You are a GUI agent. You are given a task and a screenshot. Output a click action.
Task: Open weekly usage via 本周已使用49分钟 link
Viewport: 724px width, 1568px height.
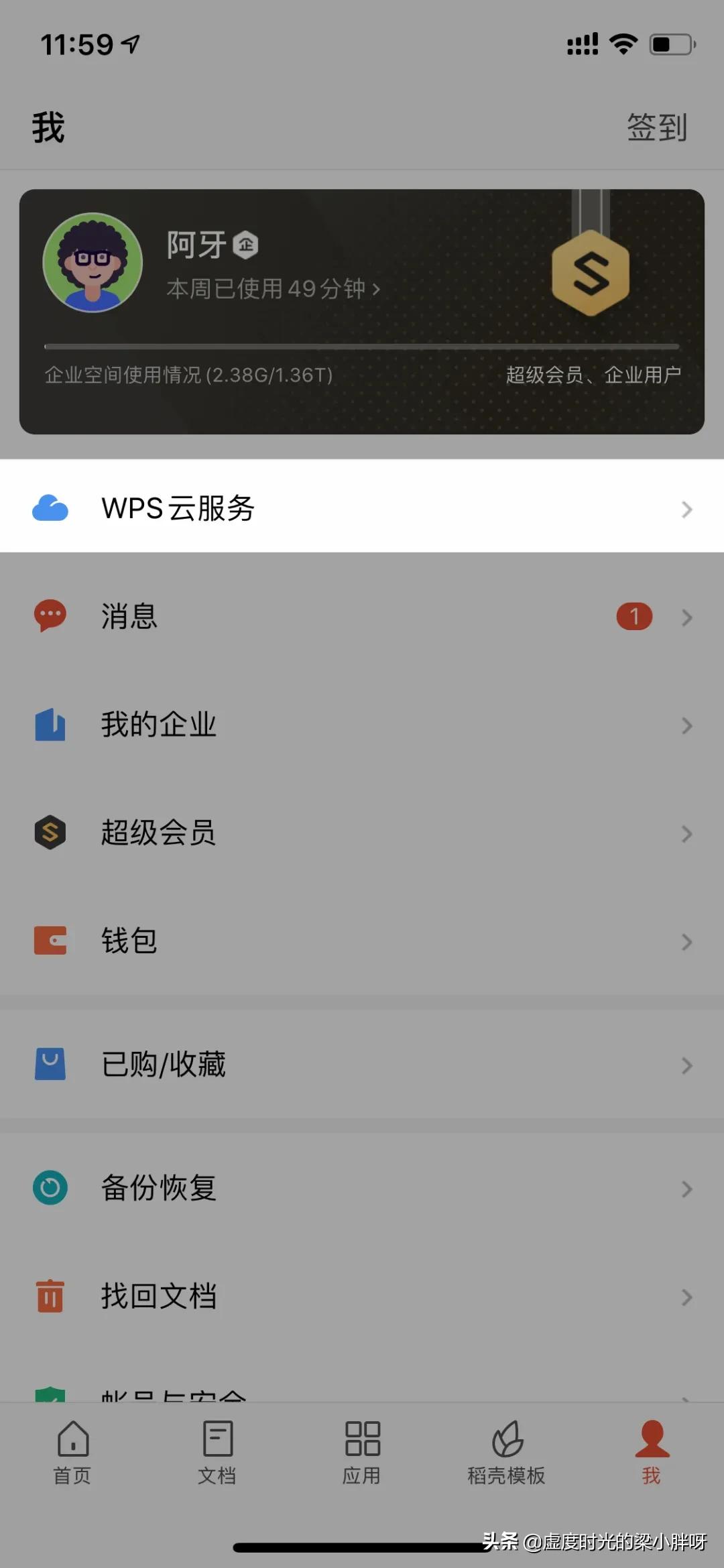271,290
